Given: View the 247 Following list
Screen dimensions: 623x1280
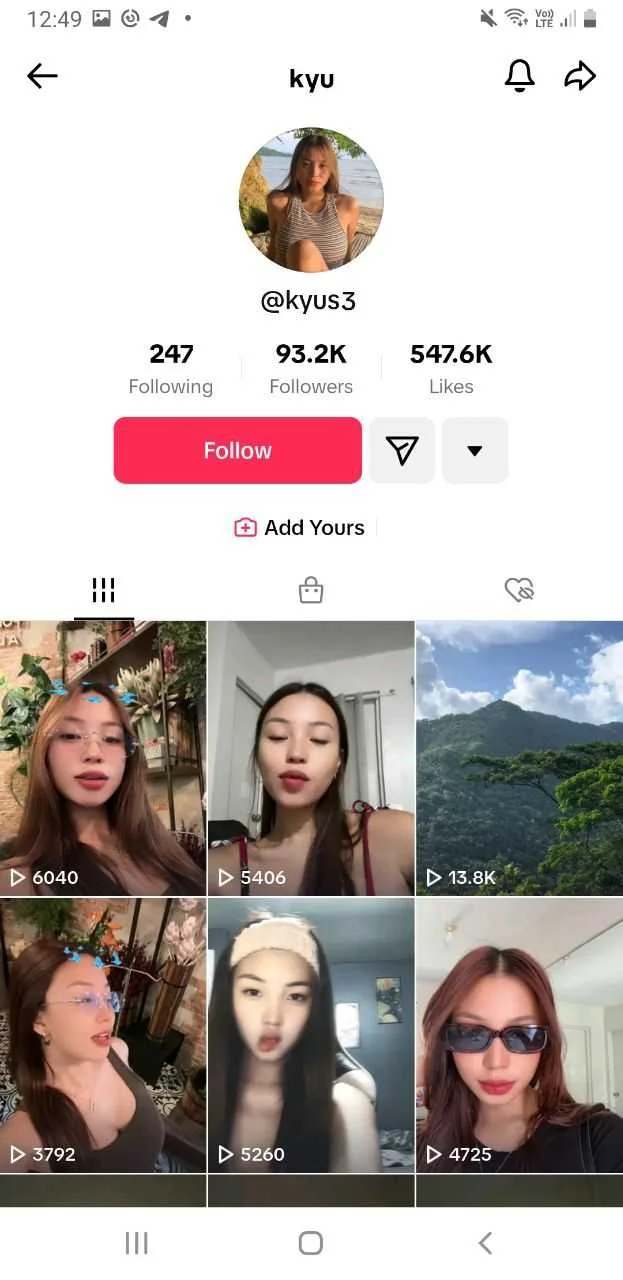Looking at the screenshot, I should [171, 369].
